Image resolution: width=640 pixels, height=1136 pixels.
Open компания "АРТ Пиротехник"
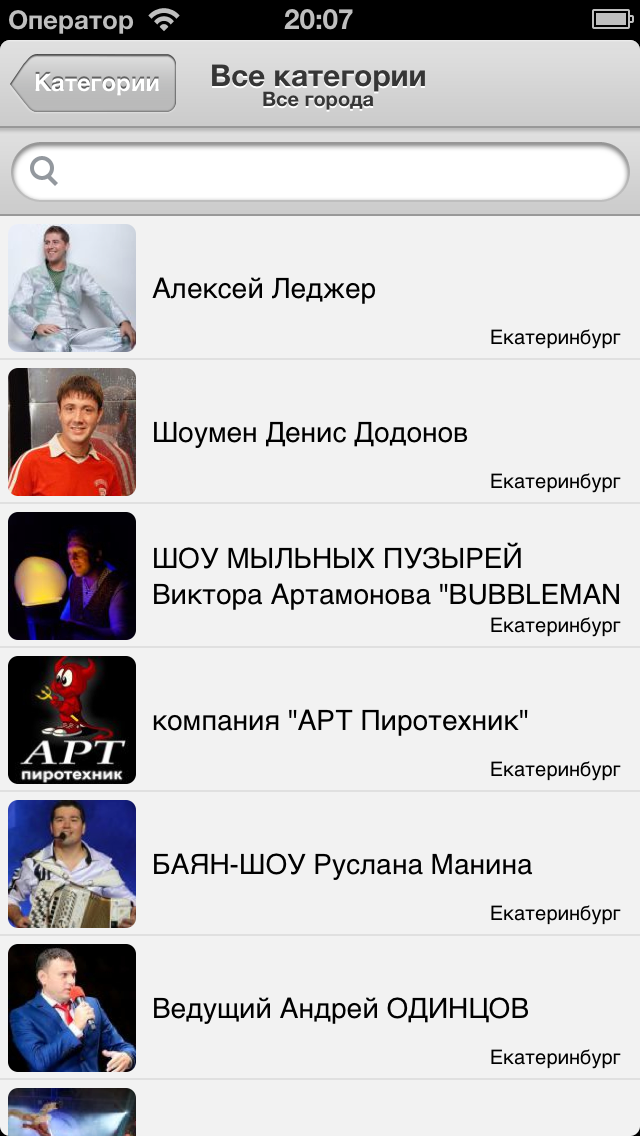[320, 719]
